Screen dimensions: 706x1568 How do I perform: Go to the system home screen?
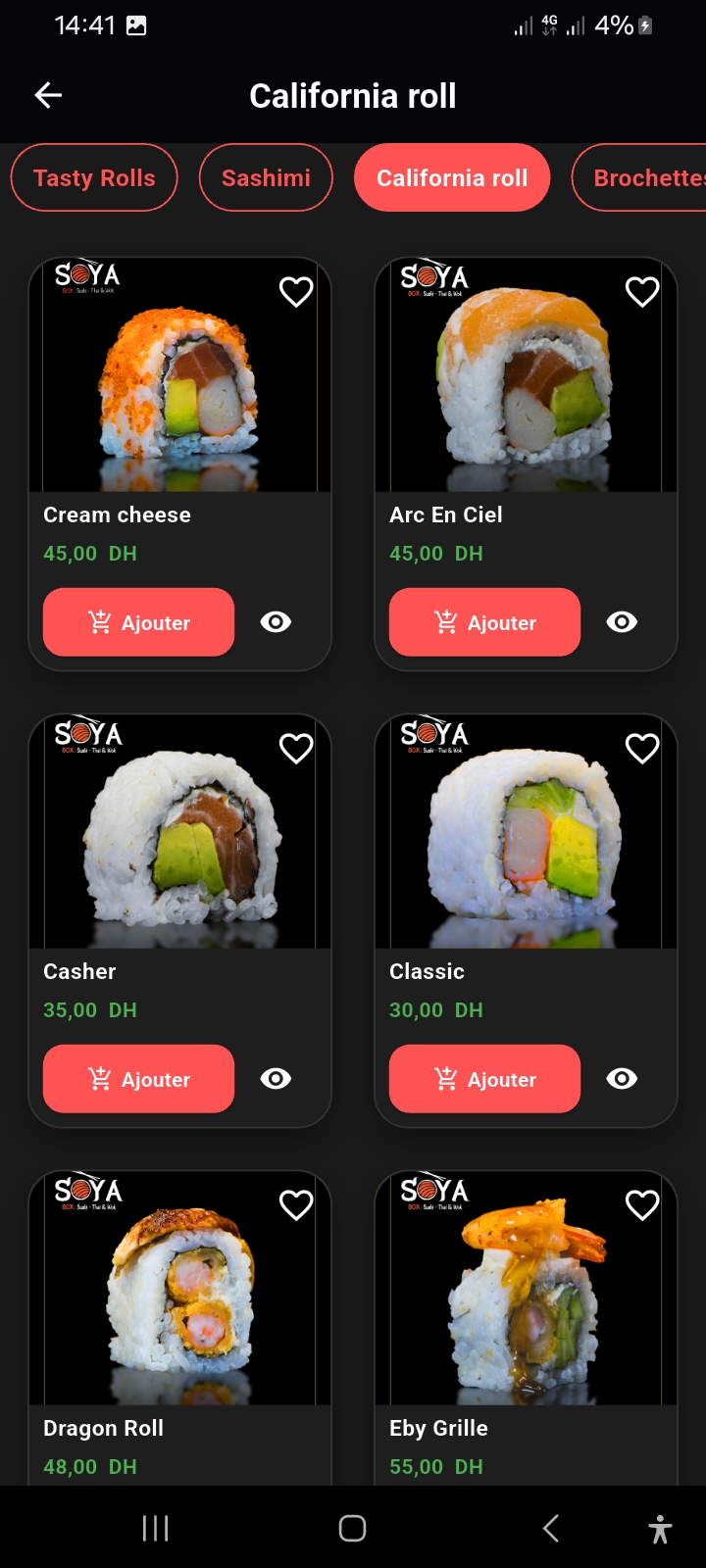click(x=352, y=1528)
